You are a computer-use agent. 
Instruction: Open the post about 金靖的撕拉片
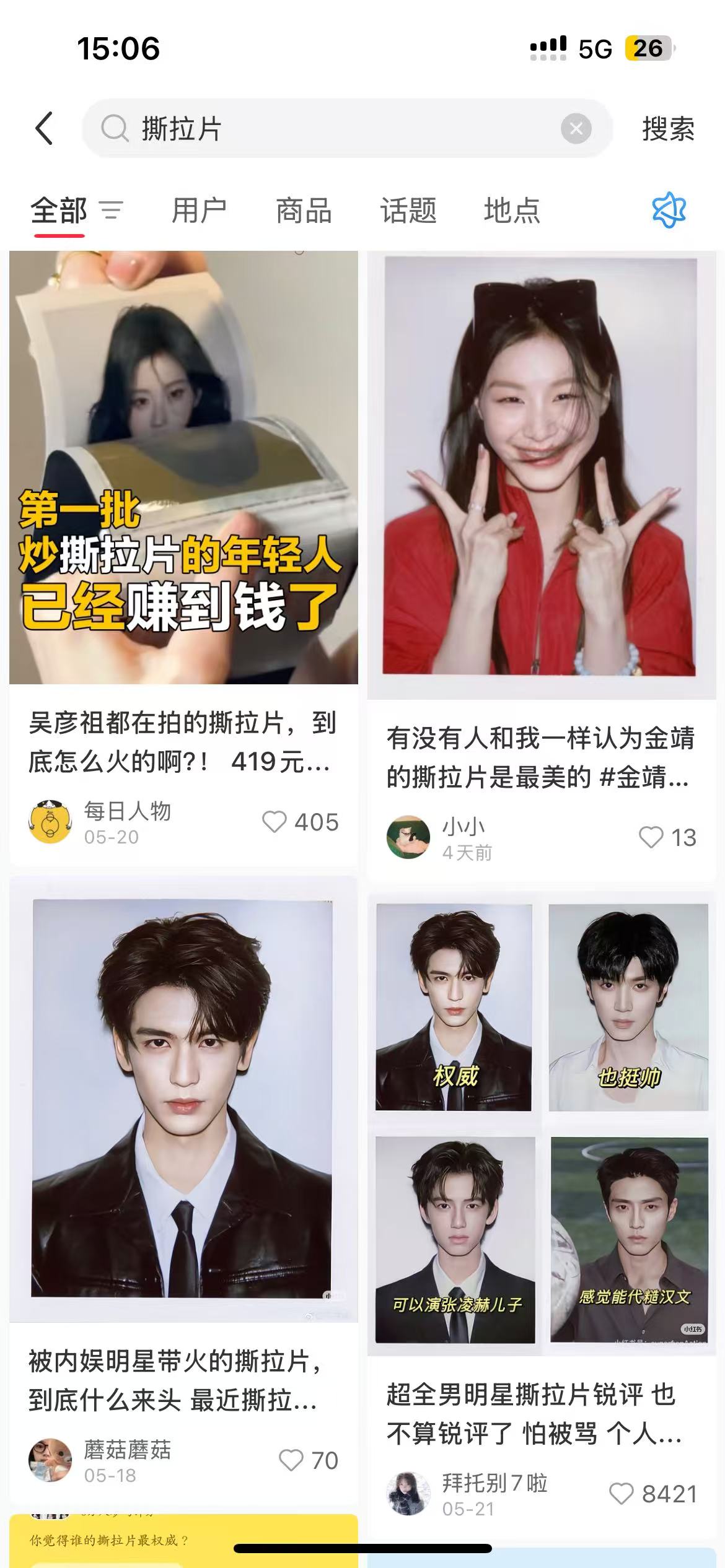[x=539, y=757]
